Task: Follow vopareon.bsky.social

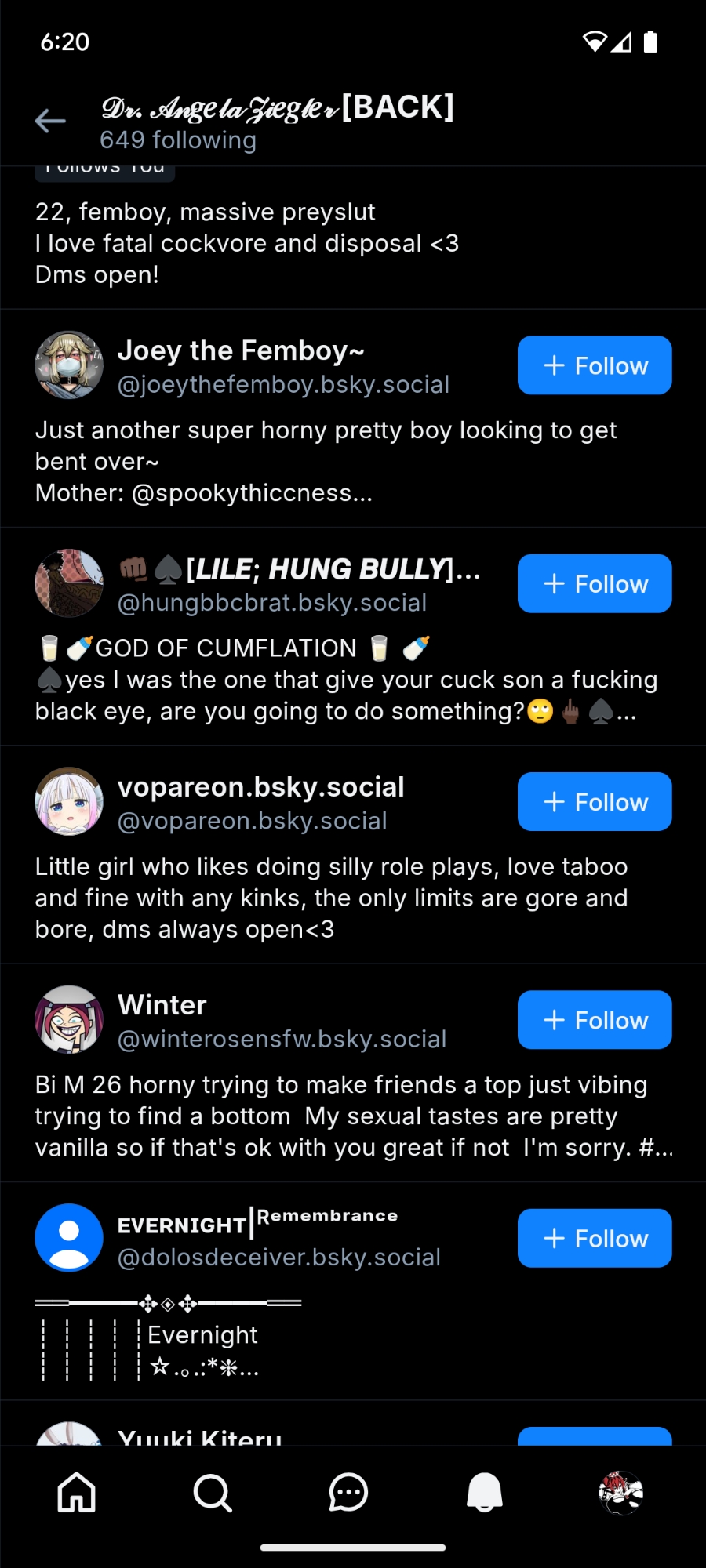Action: pyautogui.click(x=594, y=801)
